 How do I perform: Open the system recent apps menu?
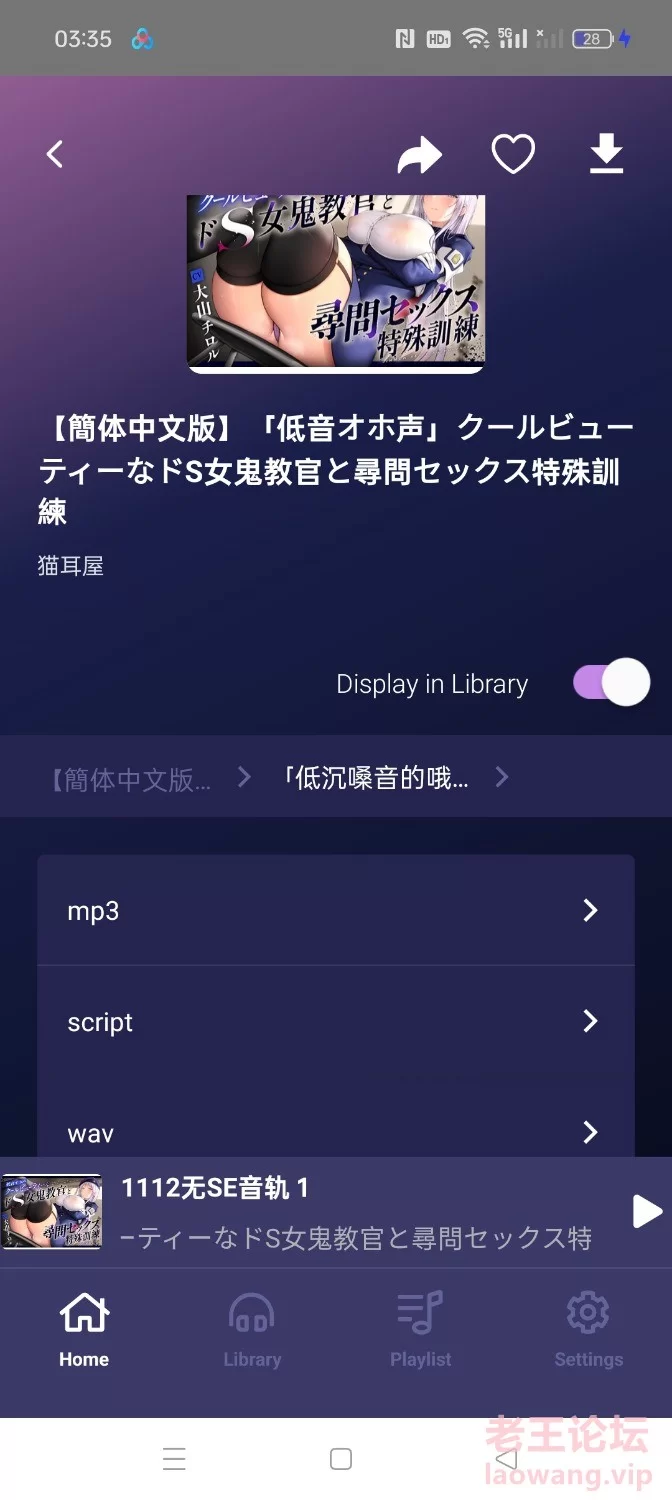click(174, 1459)
